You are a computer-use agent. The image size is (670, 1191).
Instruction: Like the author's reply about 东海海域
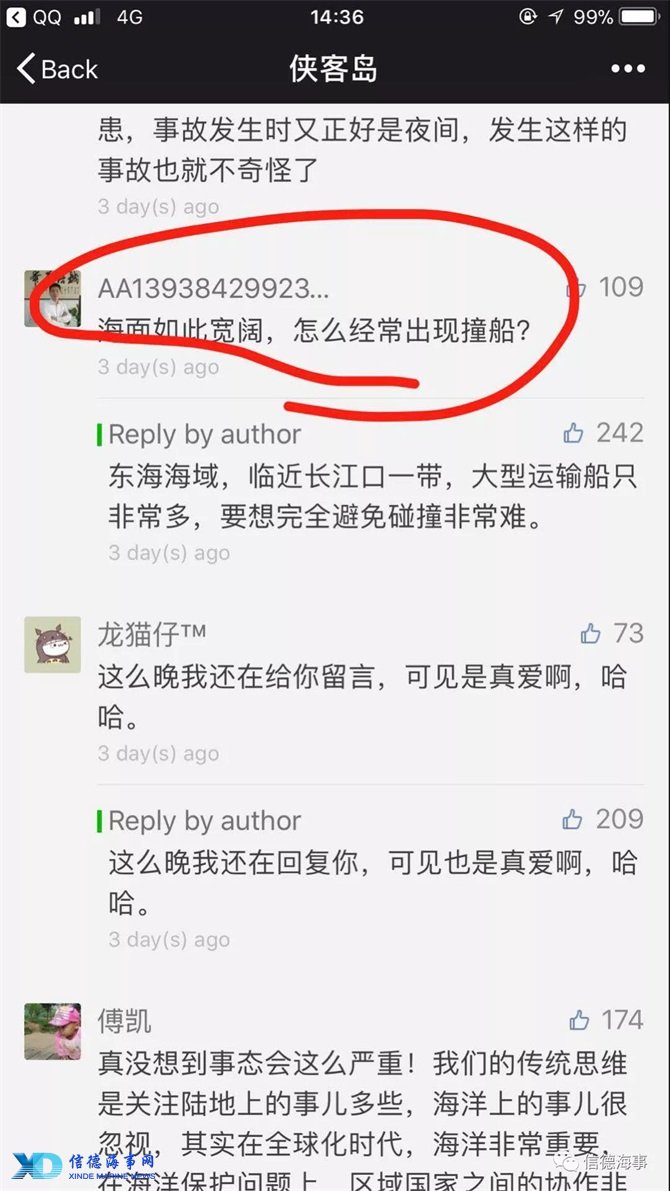click(x=573, y=433)
